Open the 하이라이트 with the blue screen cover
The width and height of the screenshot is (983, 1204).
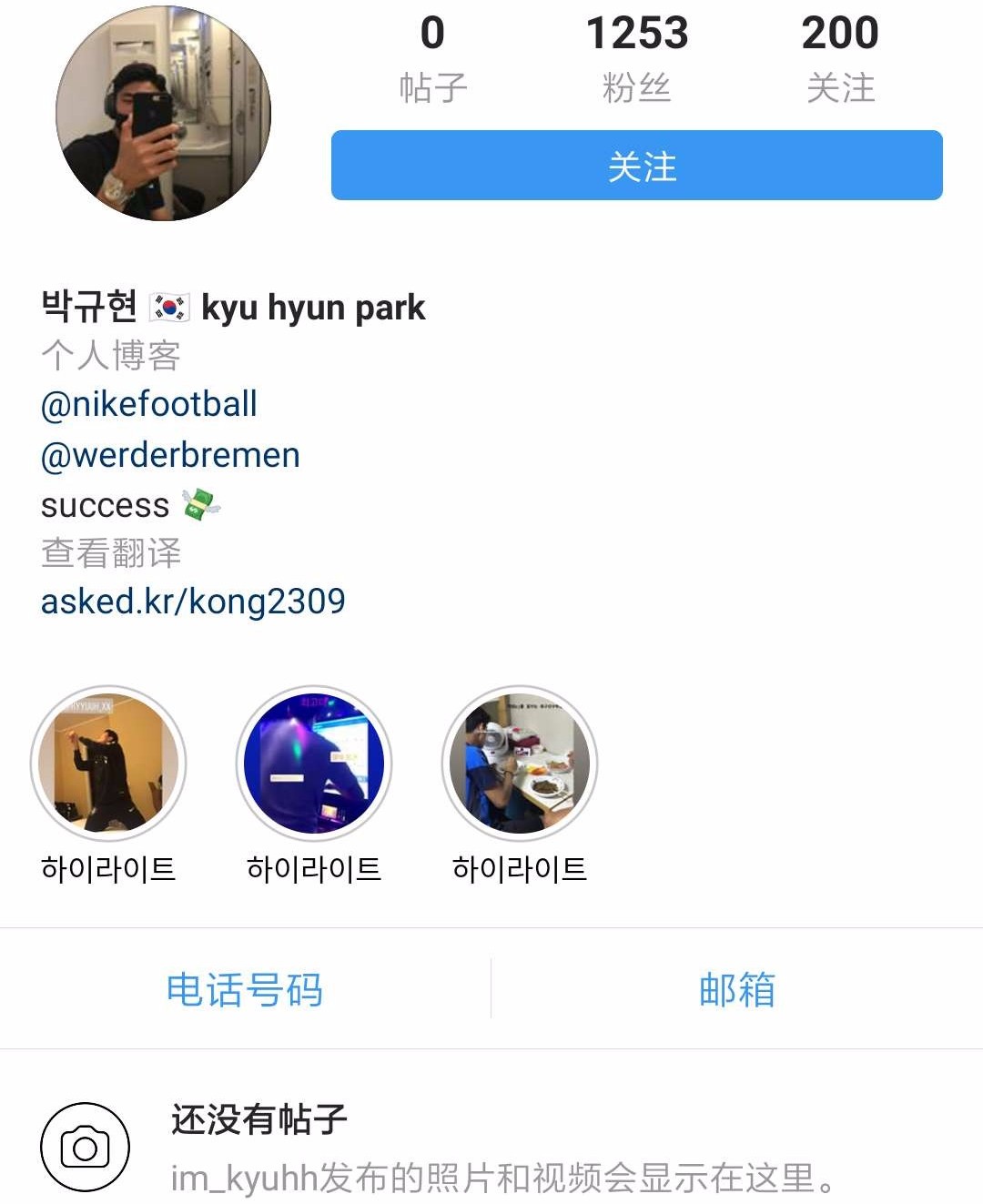click(x=314, y=763)
